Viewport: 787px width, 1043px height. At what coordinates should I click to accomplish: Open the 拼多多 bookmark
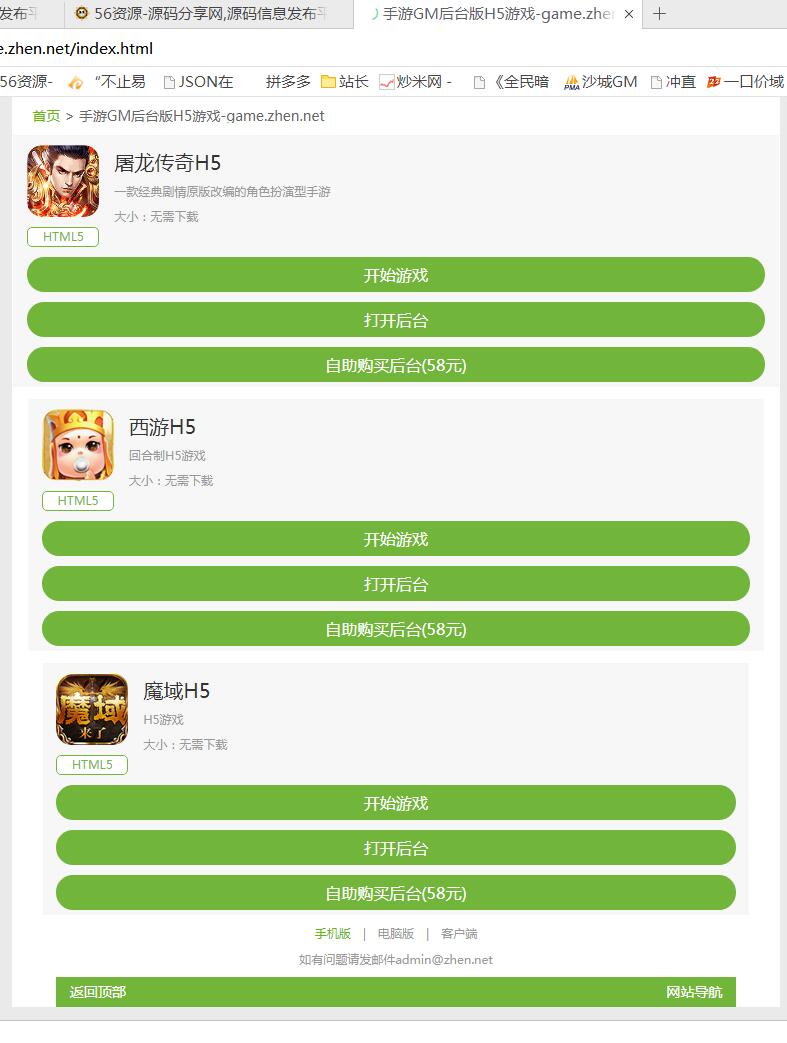click(x=288, y=82)
